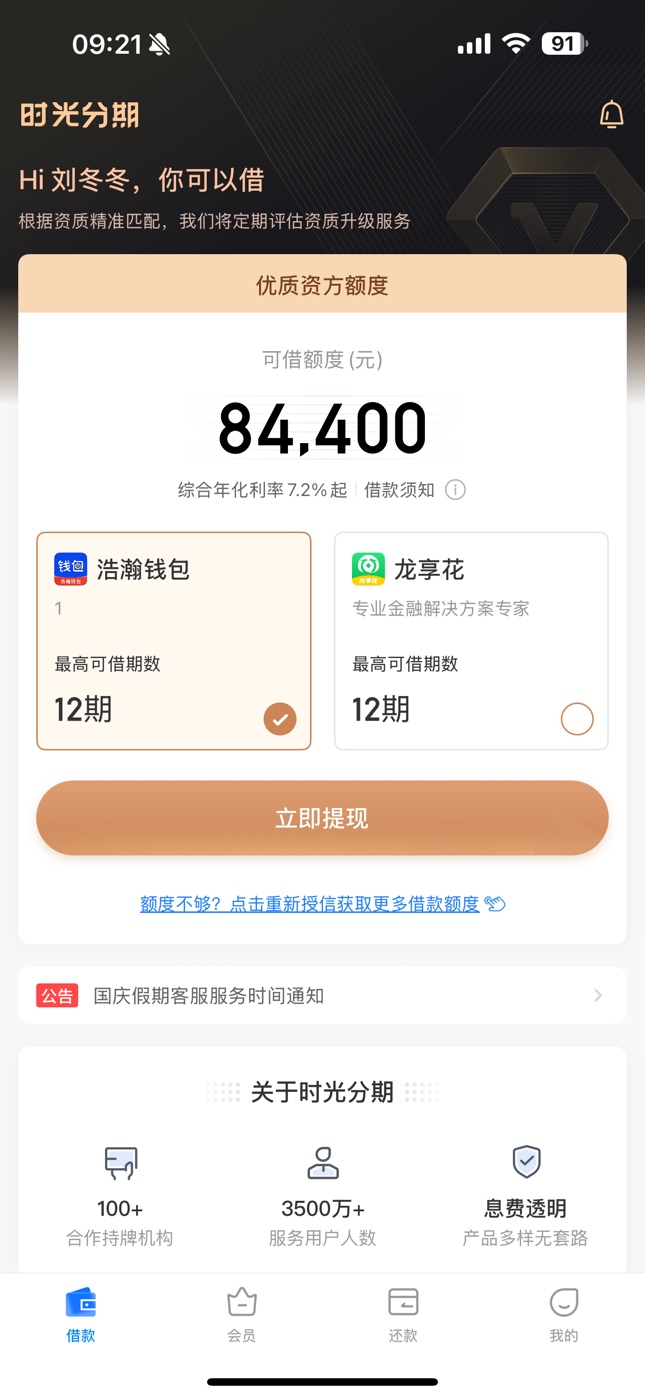Image resolution: width=645 pixels, height=1398 pixels.
Task: Switch to the 还款 tab
Action: (403, 1314)
